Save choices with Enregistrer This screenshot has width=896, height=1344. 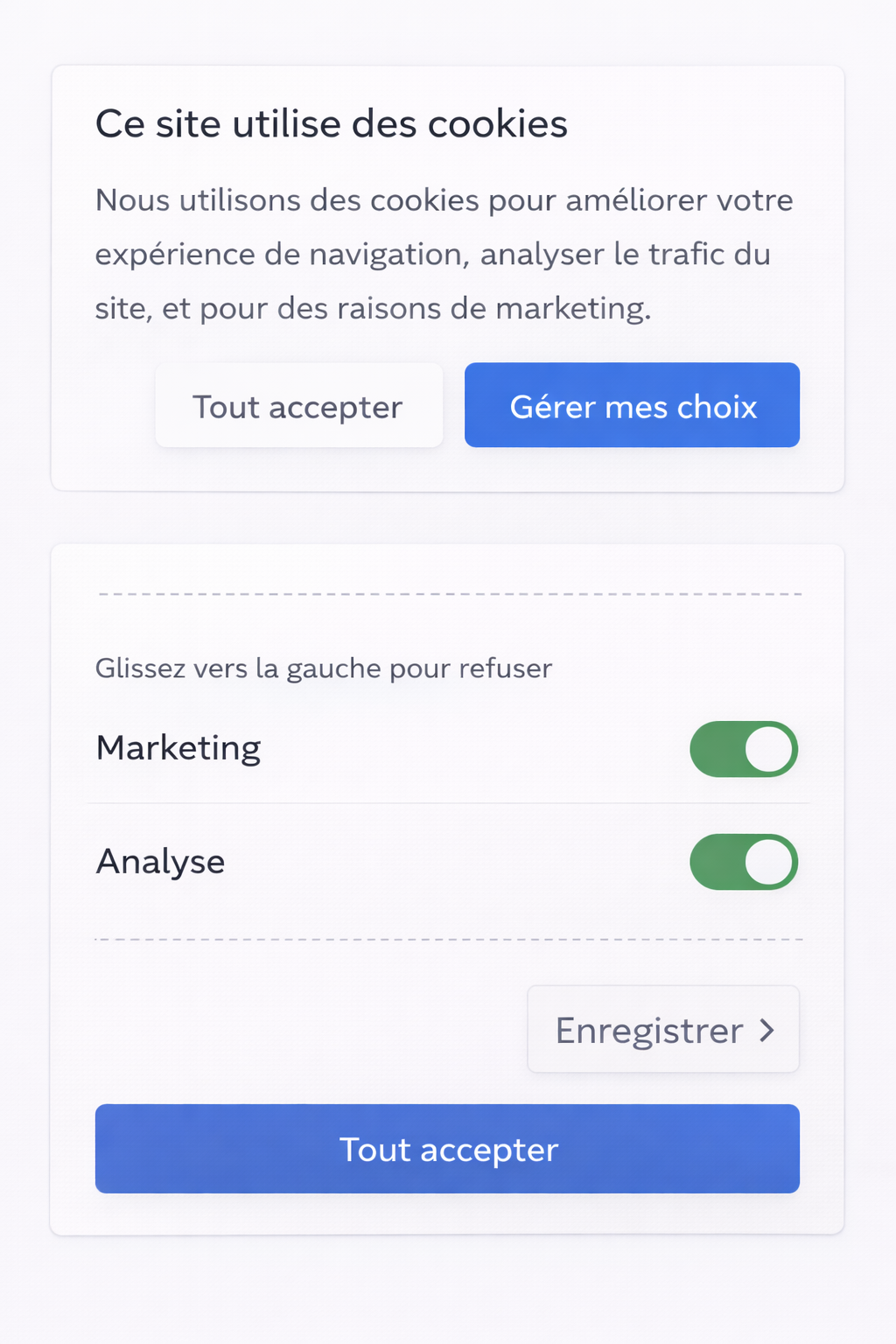pyautogui.click(x=663, y=1029)
